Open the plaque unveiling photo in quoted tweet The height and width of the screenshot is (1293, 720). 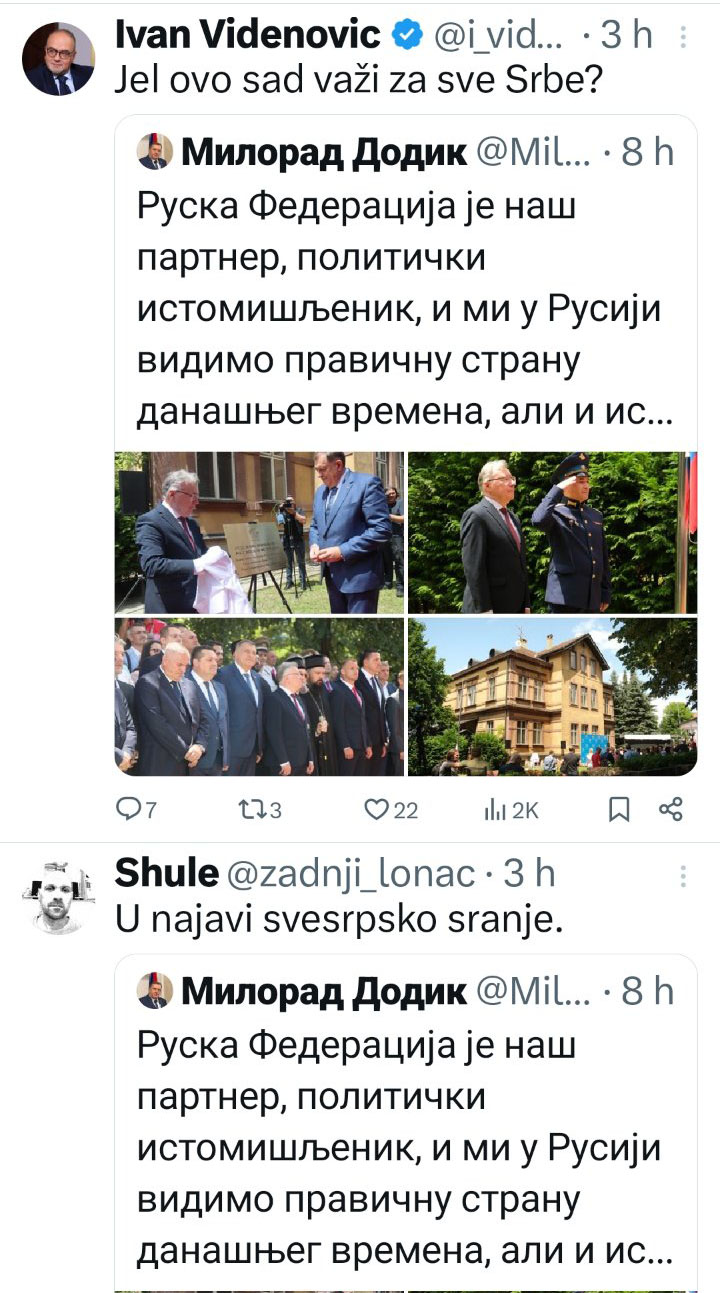click(x=259, y=532)
